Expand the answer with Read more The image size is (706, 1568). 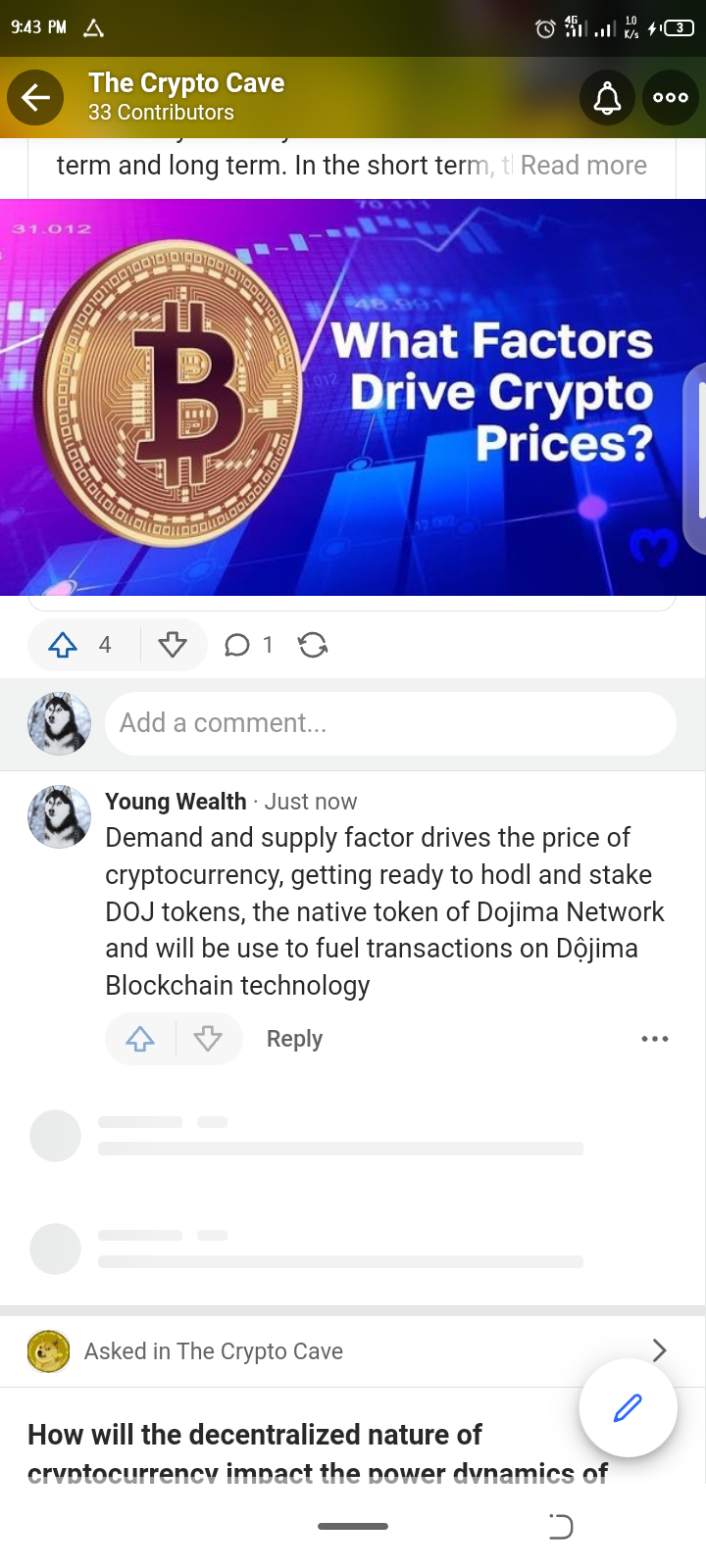(x=583, y=166)
